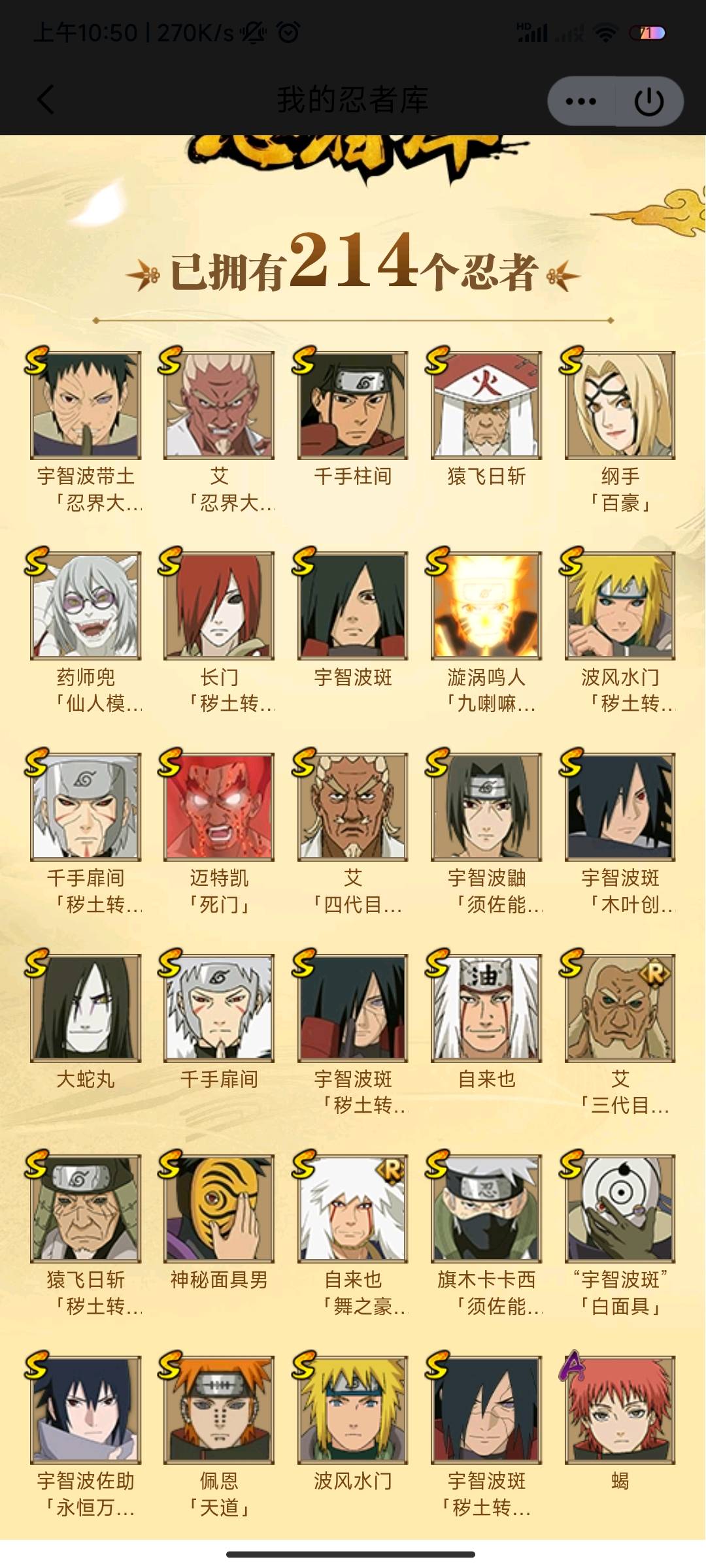Select the 纲手「百豪」ninja tile
The height and width of the screenshot is (1568, 706).
[620, 405]
